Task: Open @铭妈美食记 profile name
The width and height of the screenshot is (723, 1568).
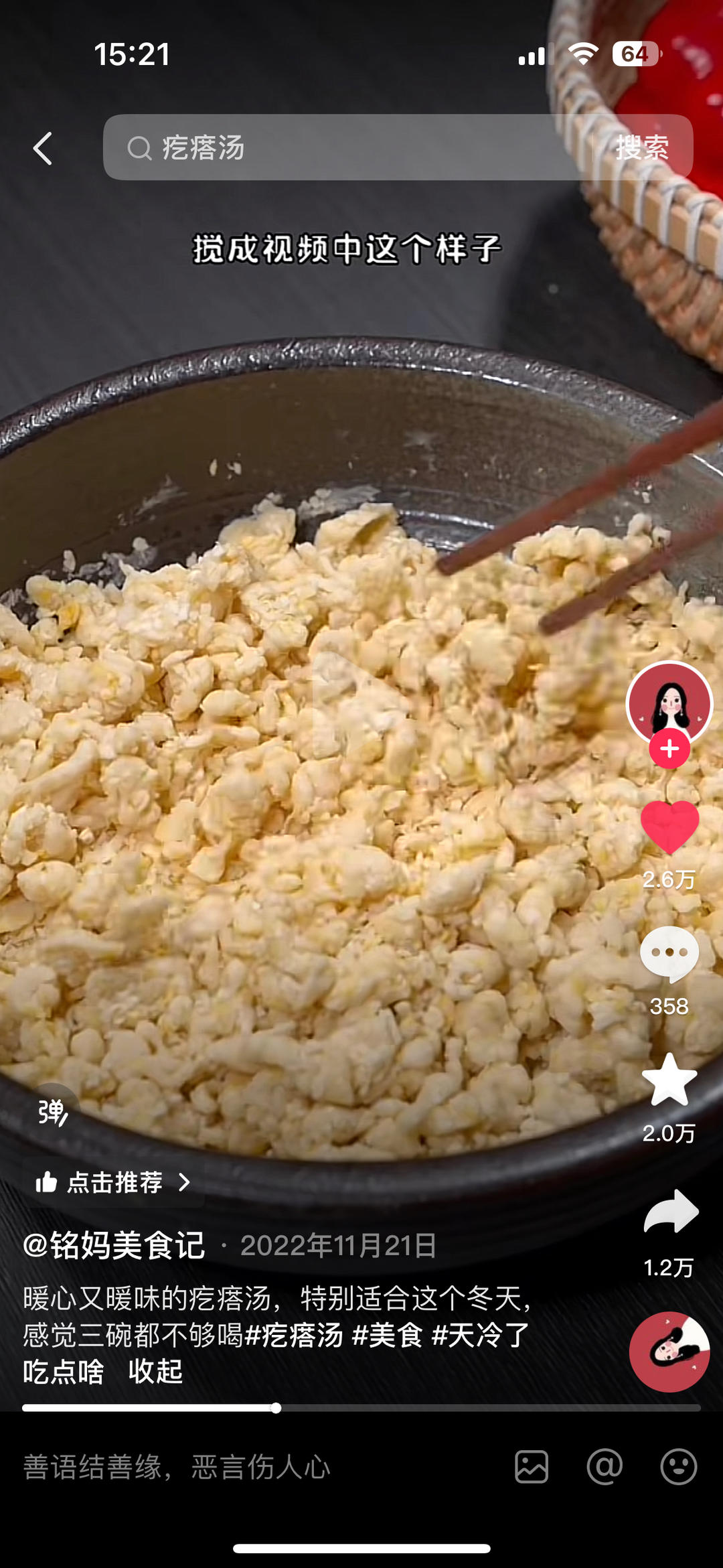Action: coord(114,1246)
